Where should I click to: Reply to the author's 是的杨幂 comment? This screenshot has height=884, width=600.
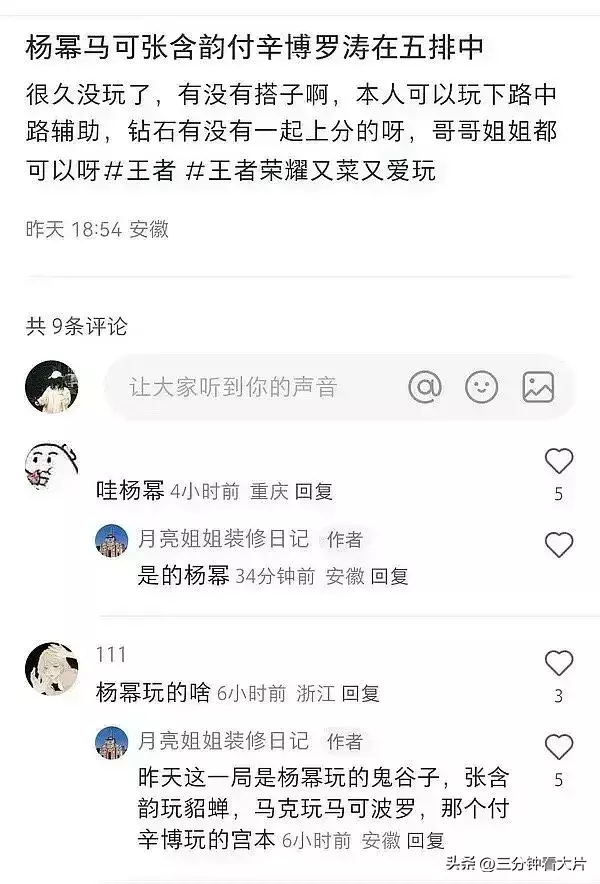tap(390, 576)
